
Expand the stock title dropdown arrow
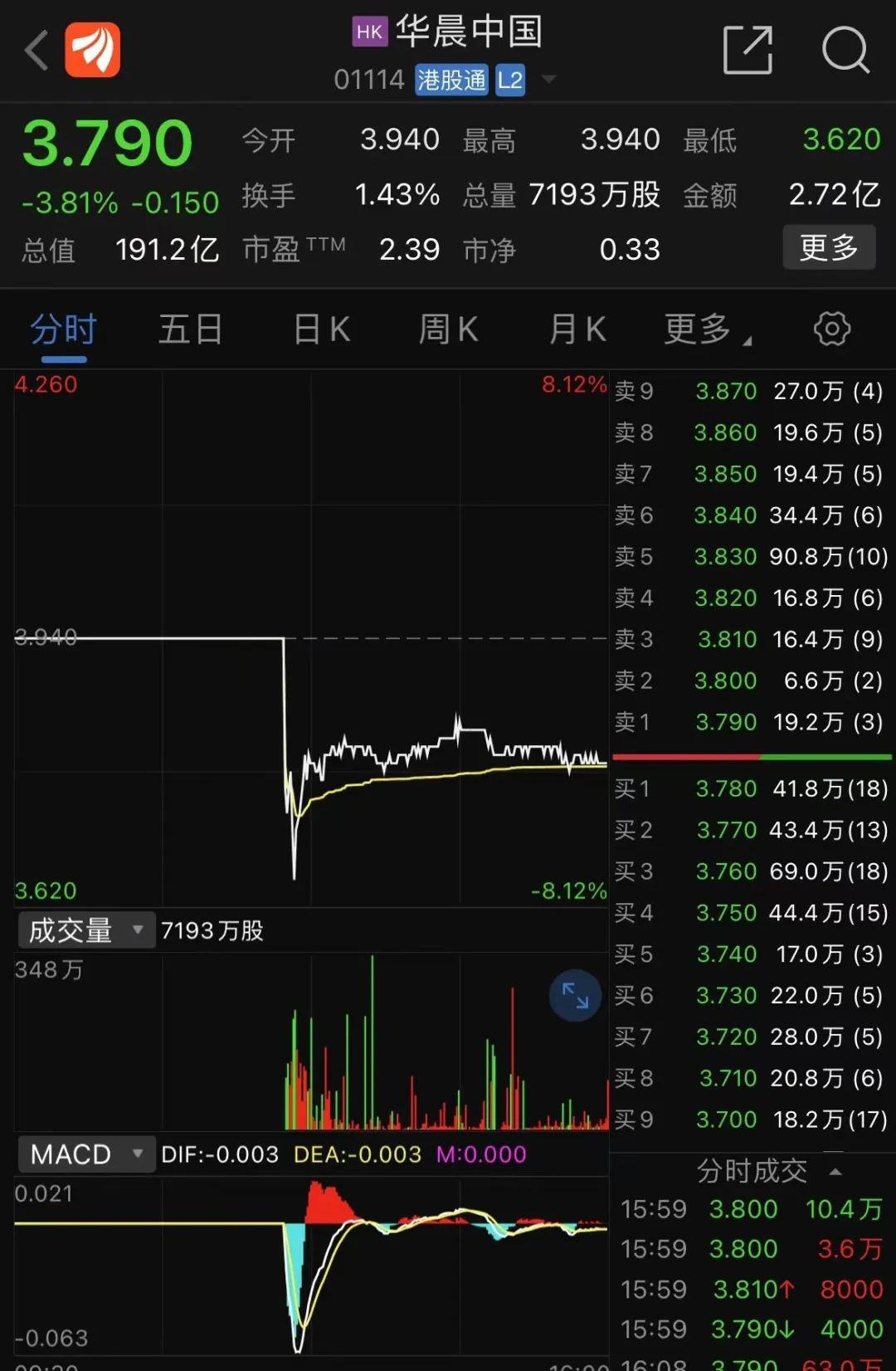coord(548,80)
